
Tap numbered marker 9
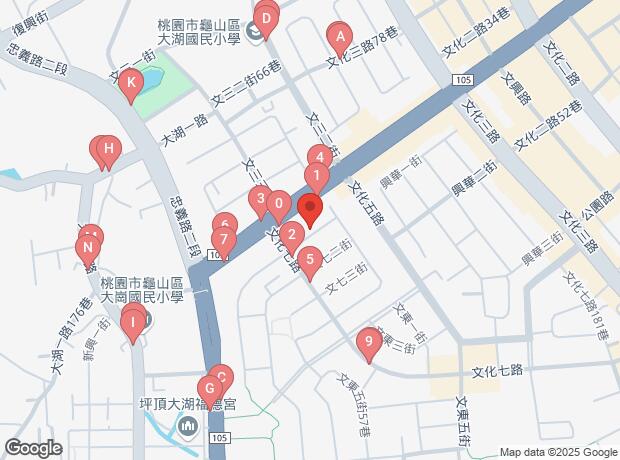[369, 345]
